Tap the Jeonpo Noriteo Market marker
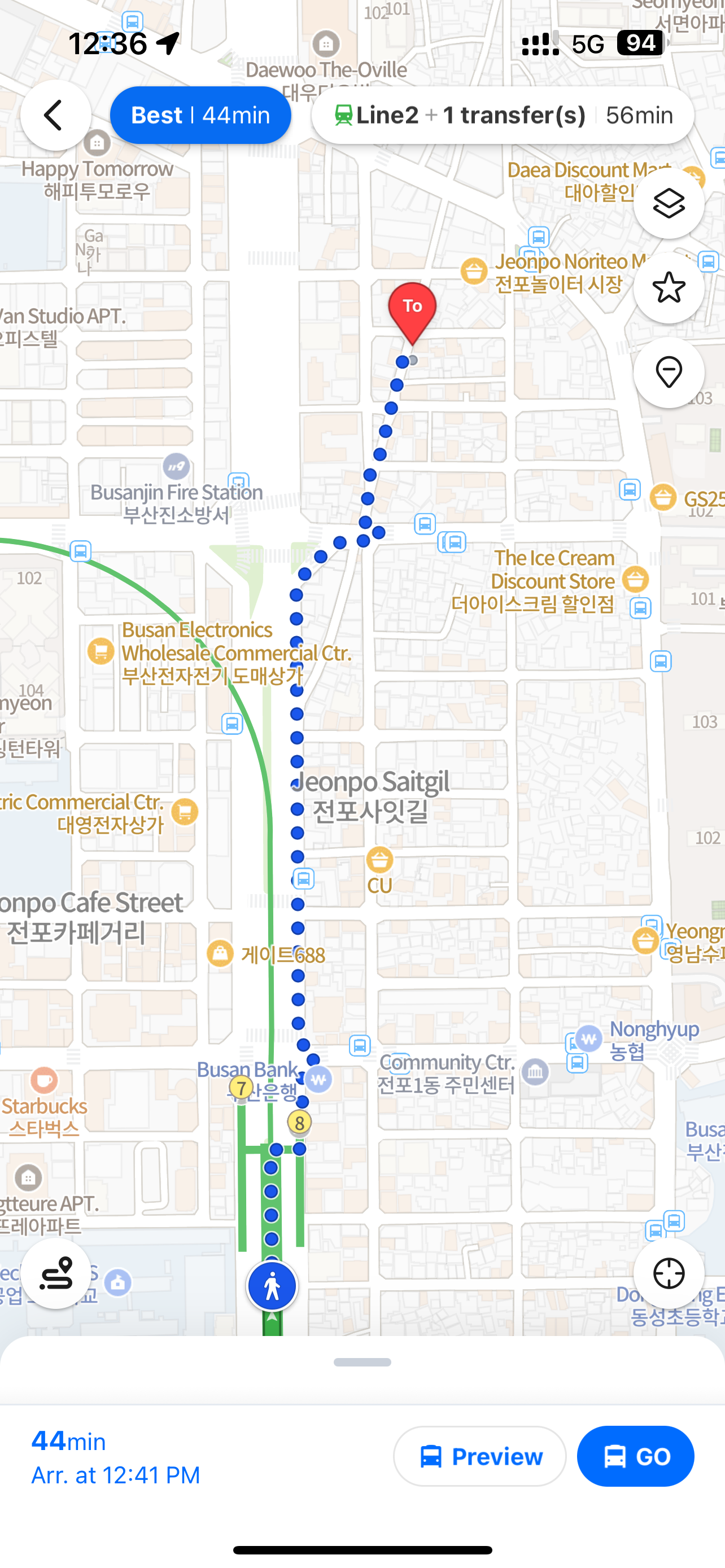The image size is (725, 1568). coord(474,271)
